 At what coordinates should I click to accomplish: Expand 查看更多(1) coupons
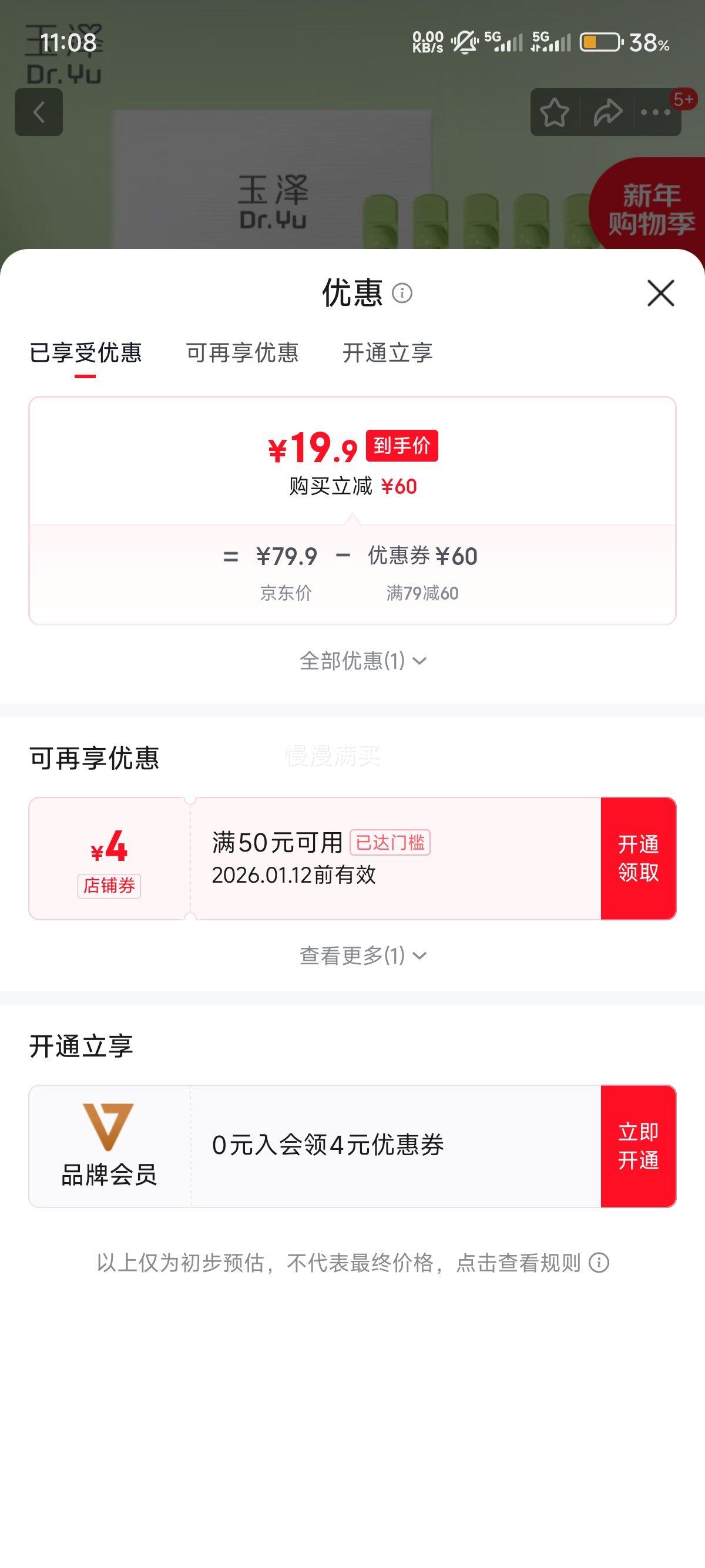363,955
